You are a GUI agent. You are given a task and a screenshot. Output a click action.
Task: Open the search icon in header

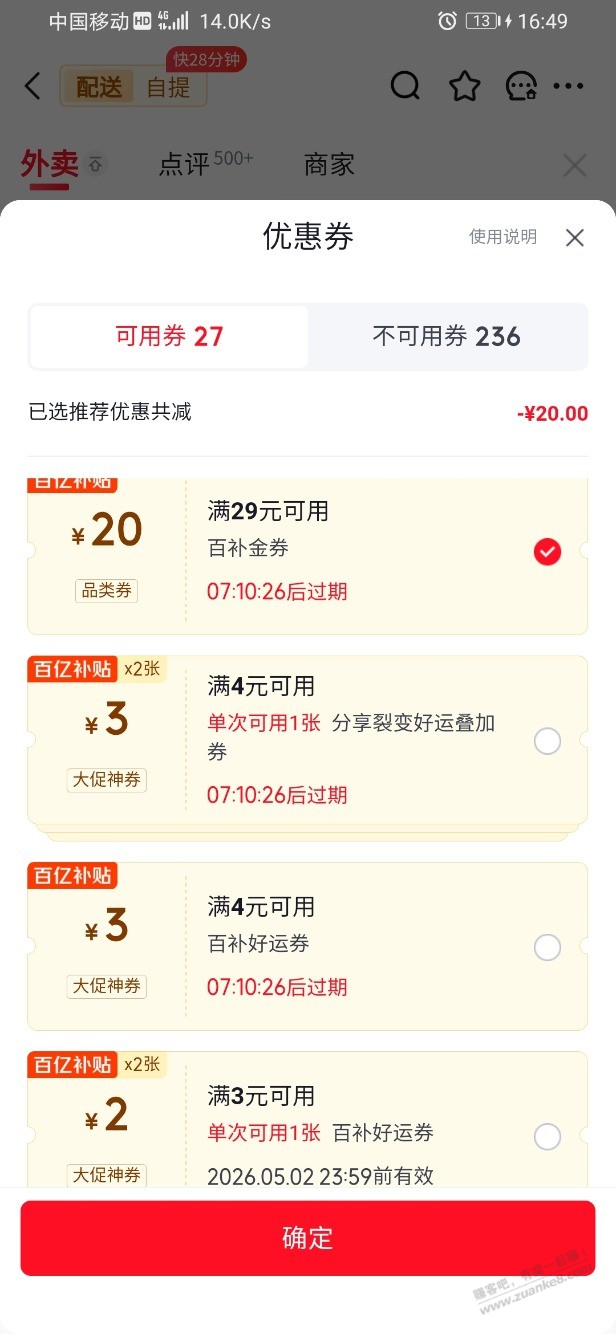pos(405,87)
